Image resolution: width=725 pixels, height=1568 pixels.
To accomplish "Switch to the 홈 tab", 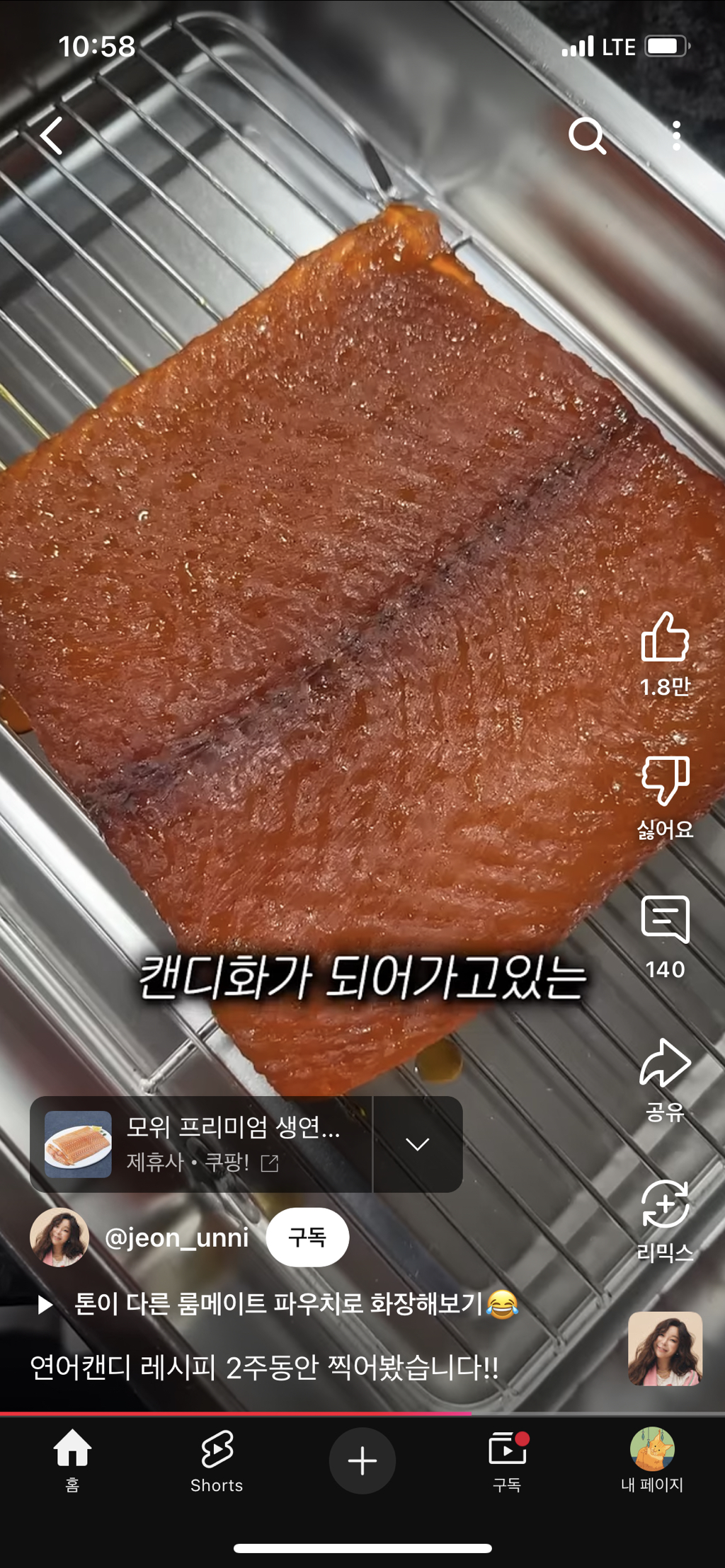I will pos(72,1460).
